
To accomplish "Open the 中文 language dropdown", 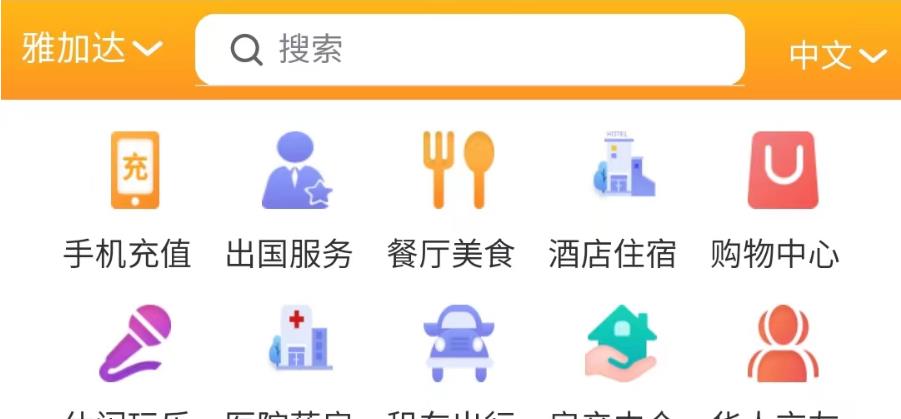I will (837, 55).
